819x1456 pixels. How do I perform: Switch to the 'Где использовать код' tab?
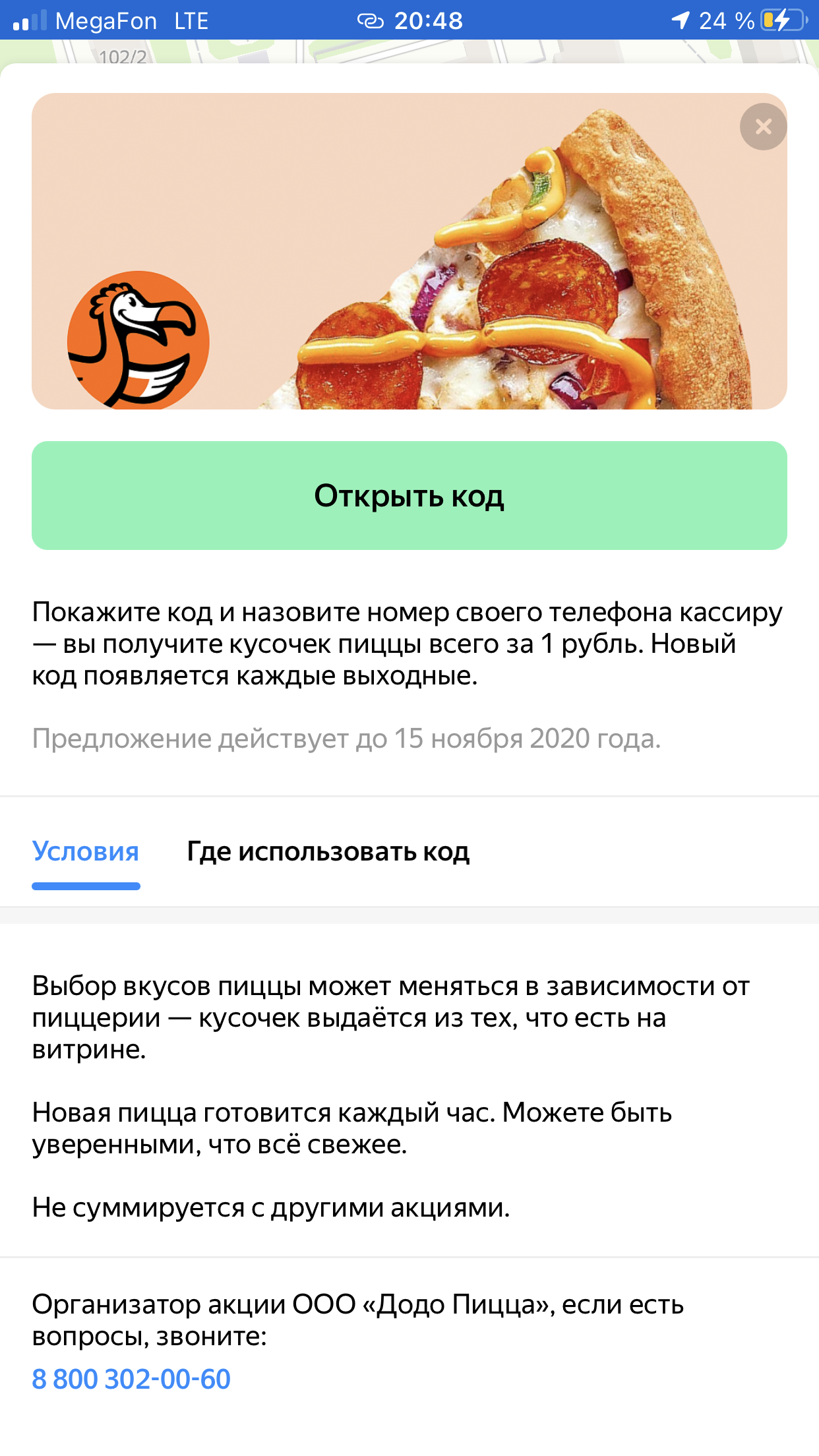pyautogui.click(x=328, y=851)
